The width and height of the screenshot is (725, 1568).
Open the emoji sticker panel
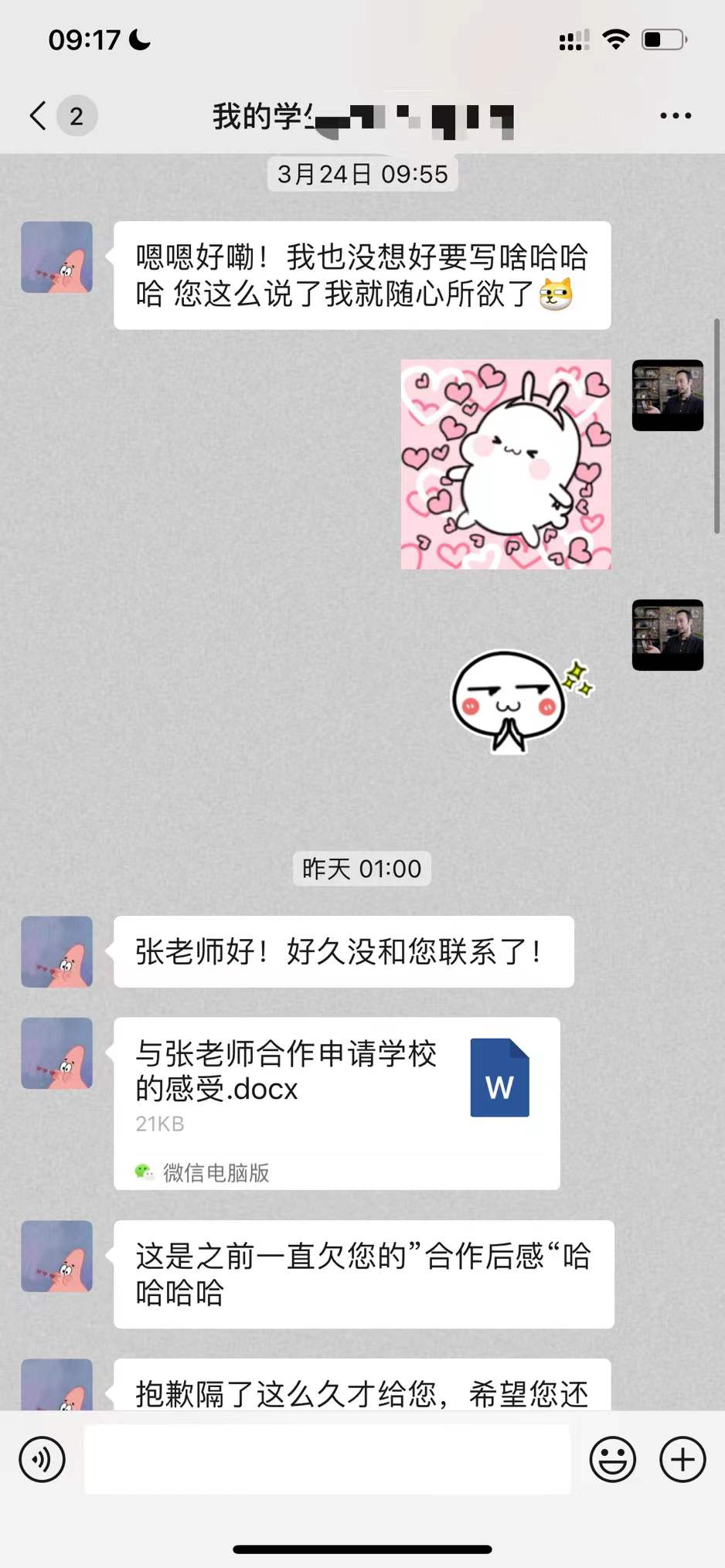612,1459
